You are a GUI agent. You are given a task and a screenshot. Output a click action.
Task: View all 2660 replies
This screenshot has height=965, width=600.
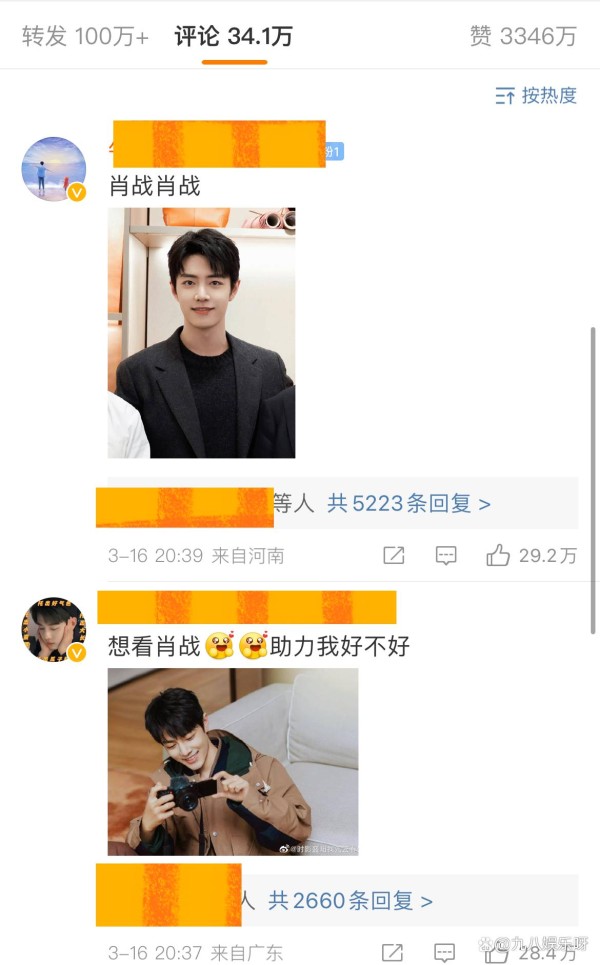[x=351, y=901]
